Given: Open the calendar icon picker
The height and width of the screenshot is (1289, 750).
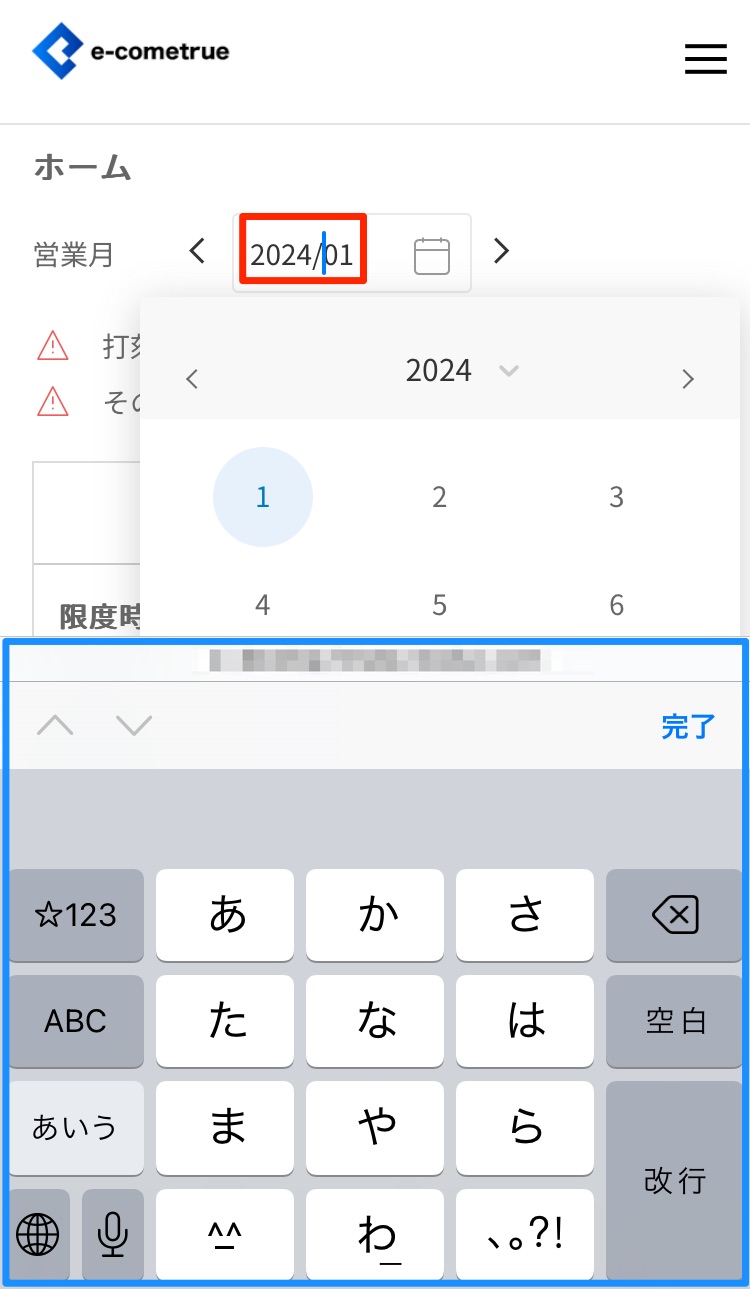Looking at the screenshot, I should [431, 256].
